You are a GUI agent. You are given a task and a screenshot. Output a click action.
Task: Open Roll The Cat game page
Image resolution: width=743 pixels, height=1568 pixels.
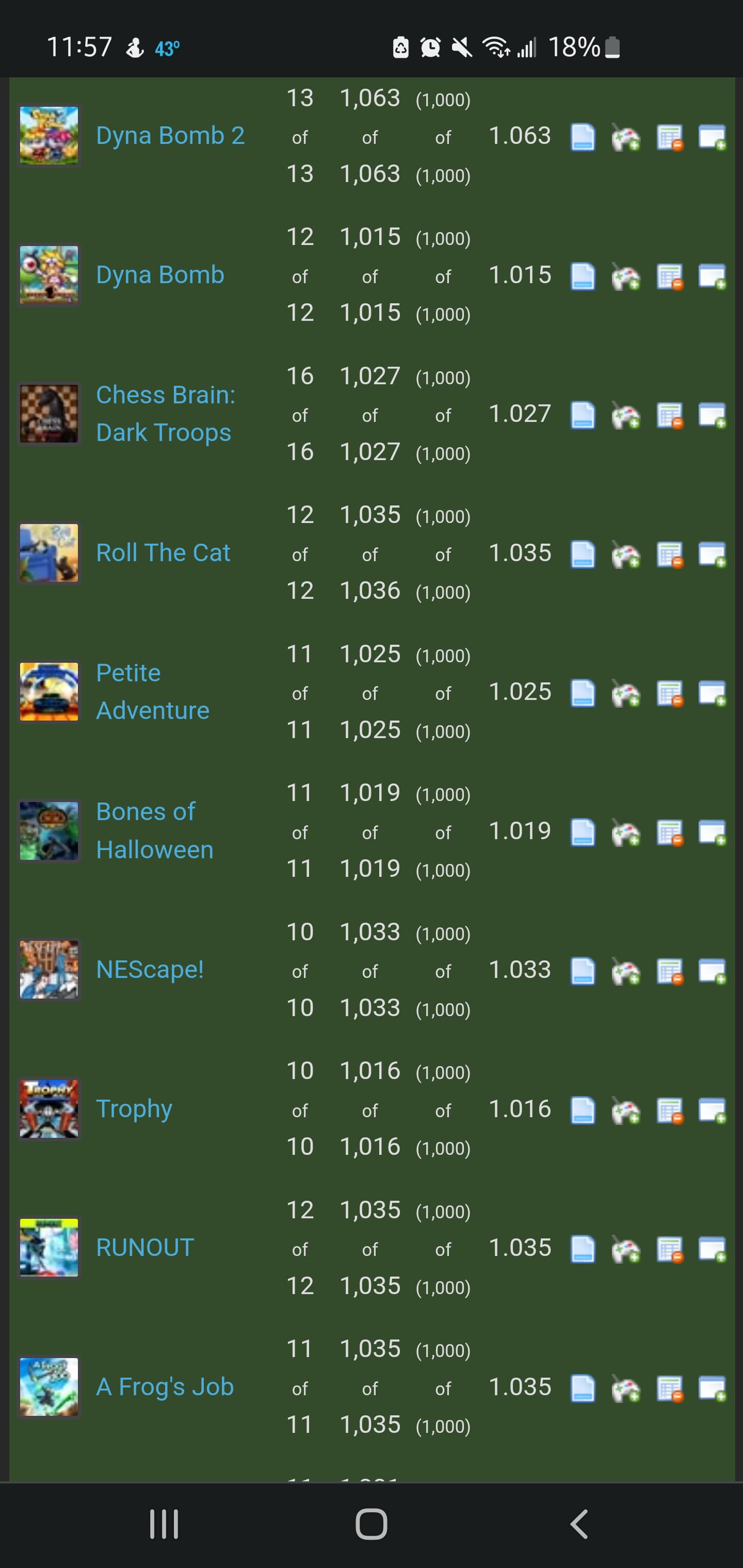(163, 553)
